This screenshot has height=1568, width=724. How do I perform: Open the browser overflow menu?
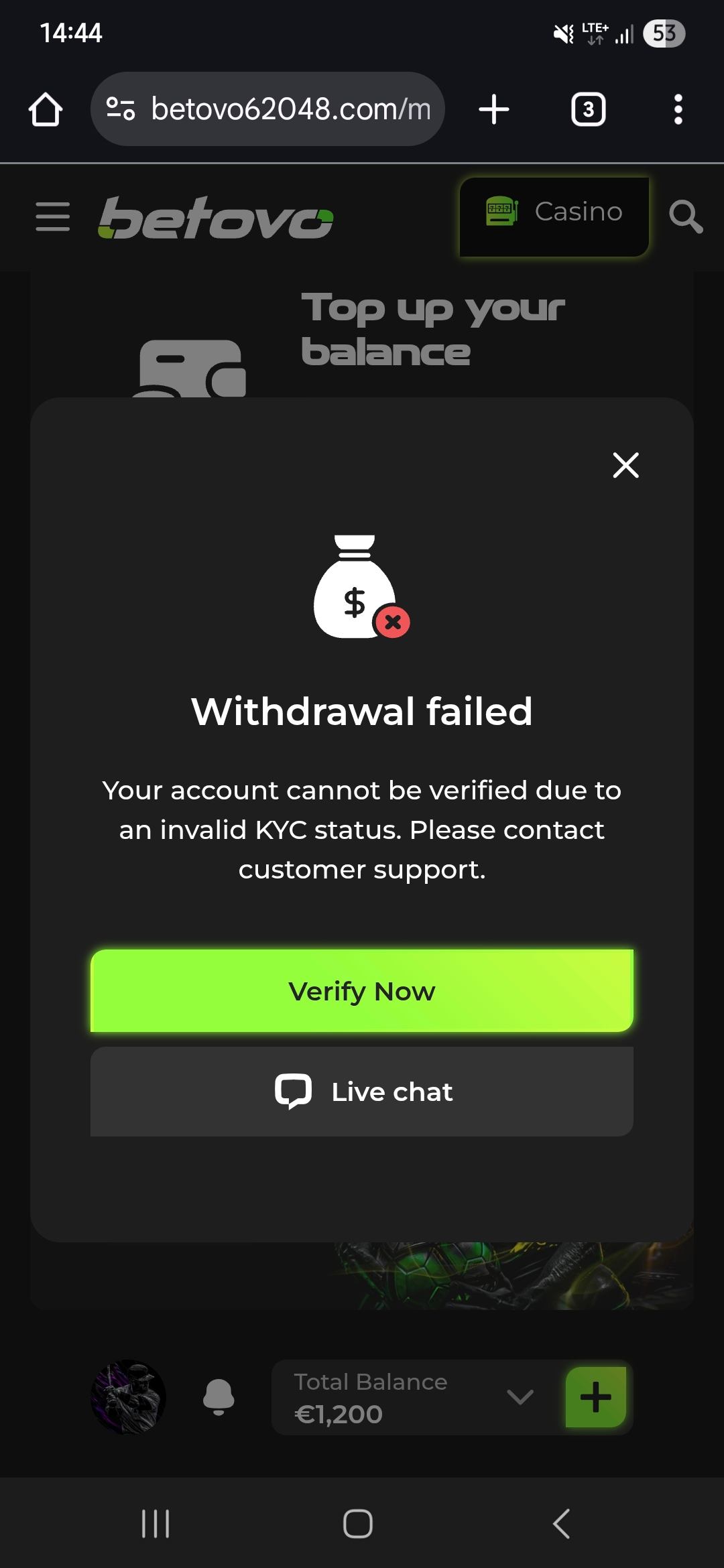pyautogui.click(x=678, y=109)
